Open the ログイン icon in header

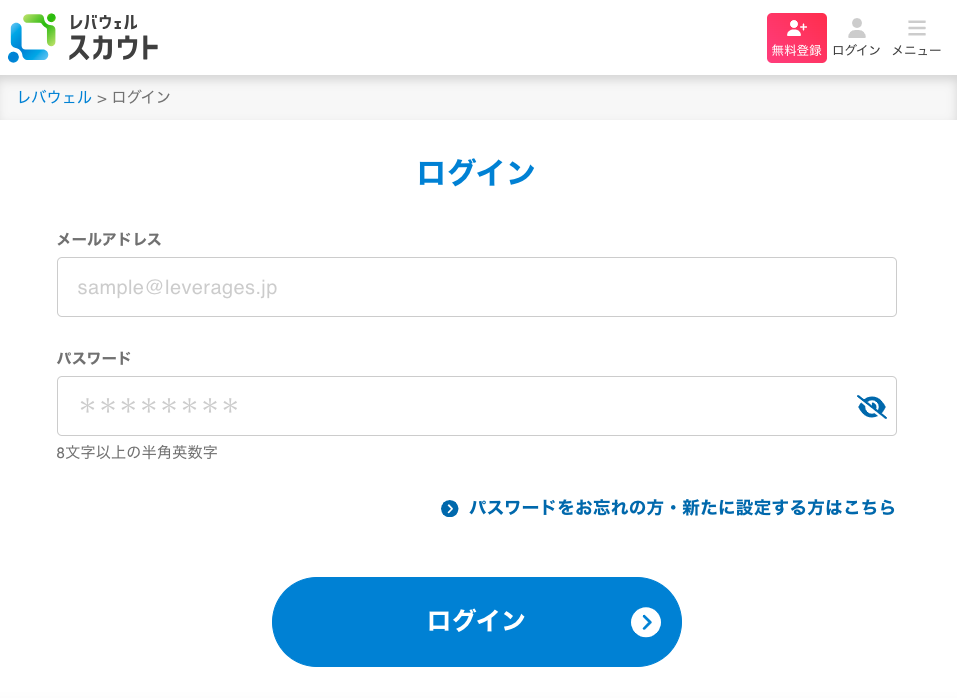(x=856, y=38)
